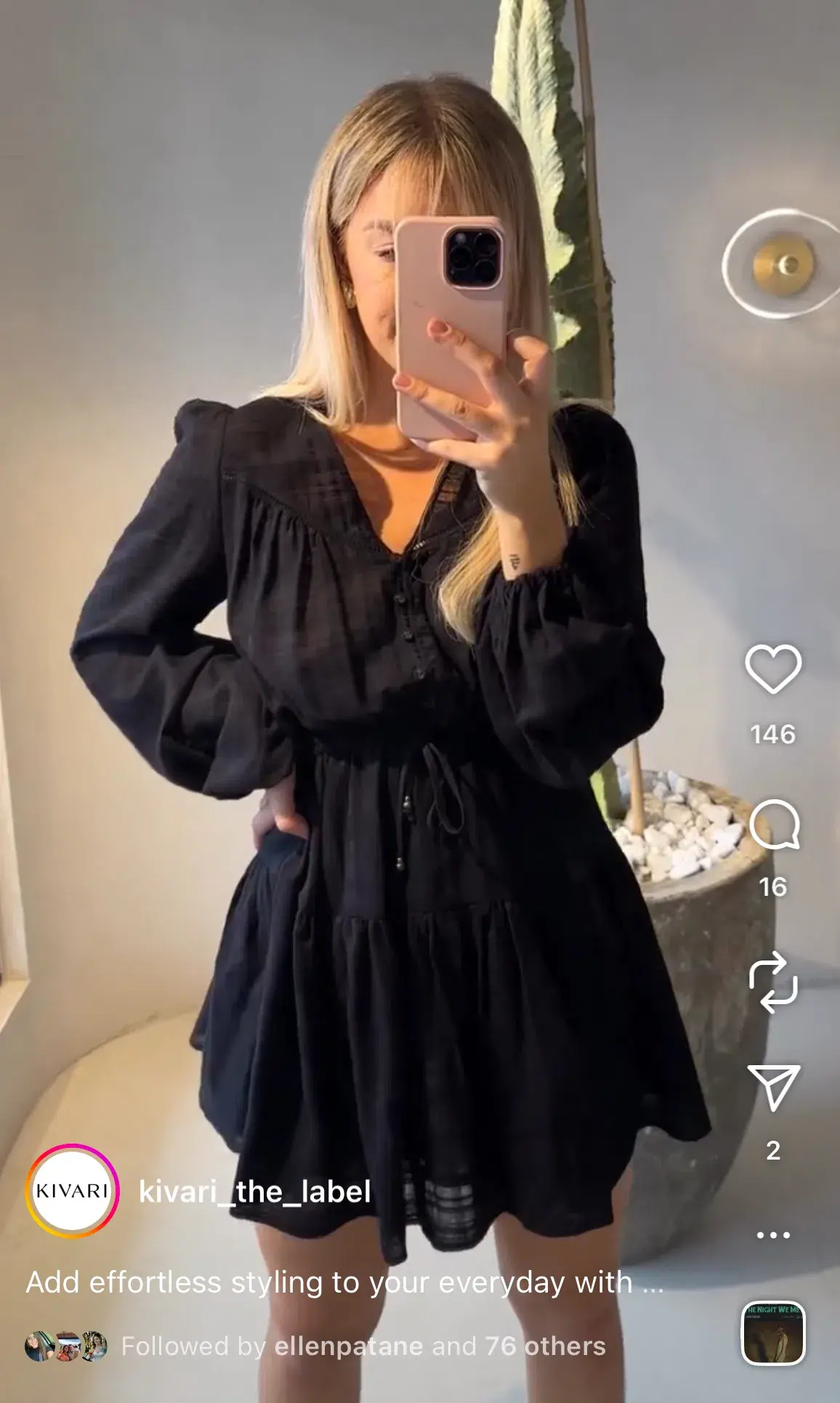
Task: Open the kivari_the_label profile
Action: pyautogui.click(x=254, y=1192)
